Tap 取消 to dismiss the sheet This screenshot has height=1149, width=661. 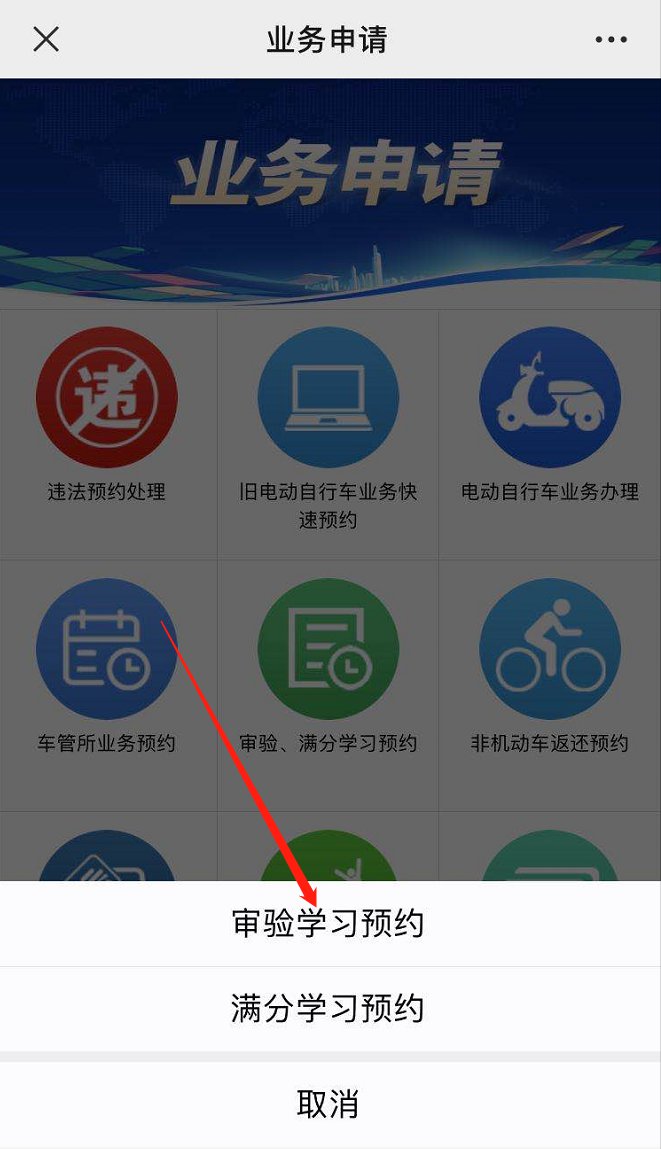tap(330, 1104)
